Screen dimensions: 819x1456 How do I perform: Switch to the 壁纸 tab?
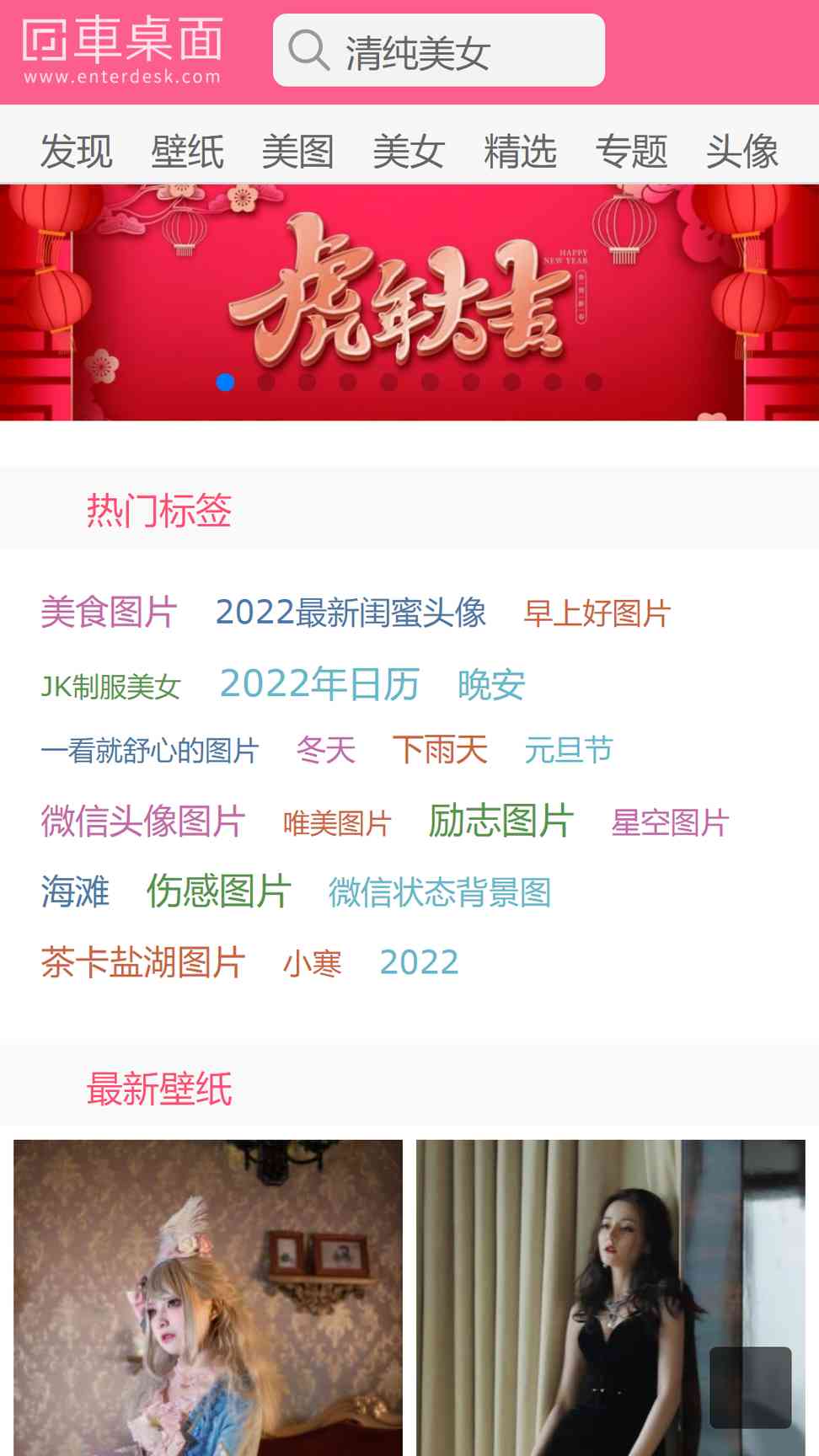(x=187, y=152)
